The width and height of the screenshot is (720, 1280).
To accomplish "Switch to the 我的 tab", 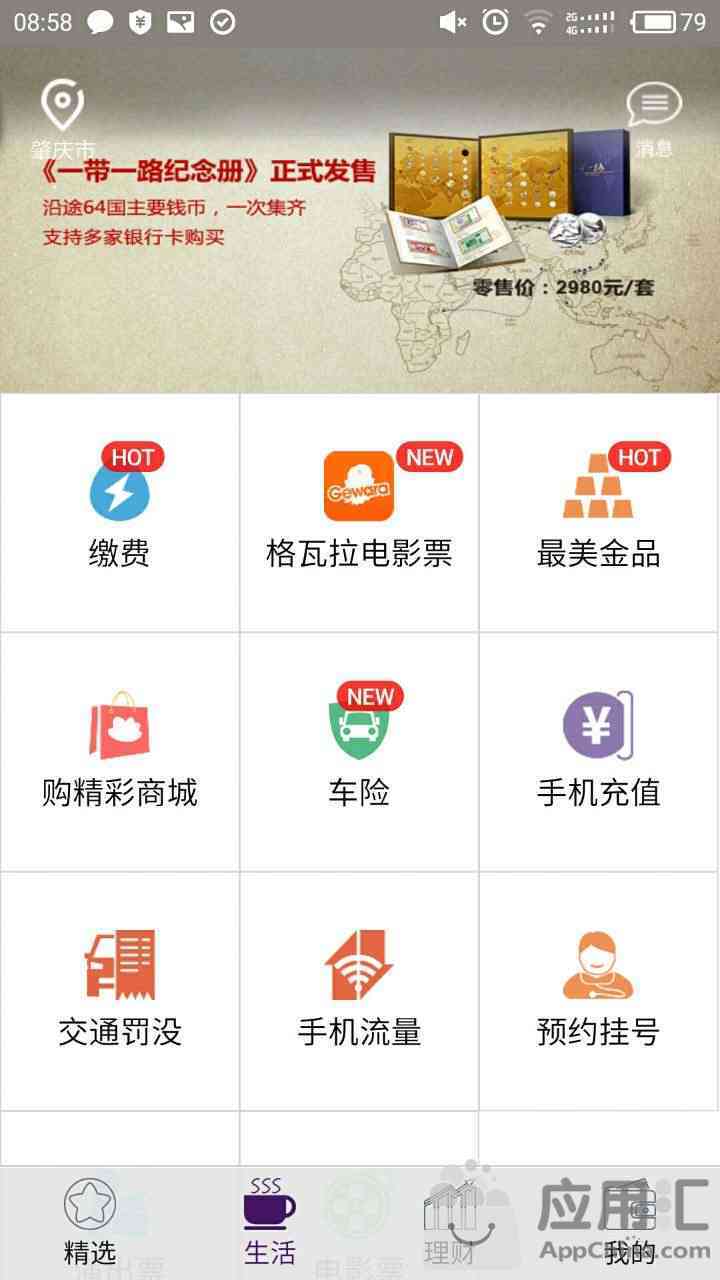I will tap(630, 1222).
